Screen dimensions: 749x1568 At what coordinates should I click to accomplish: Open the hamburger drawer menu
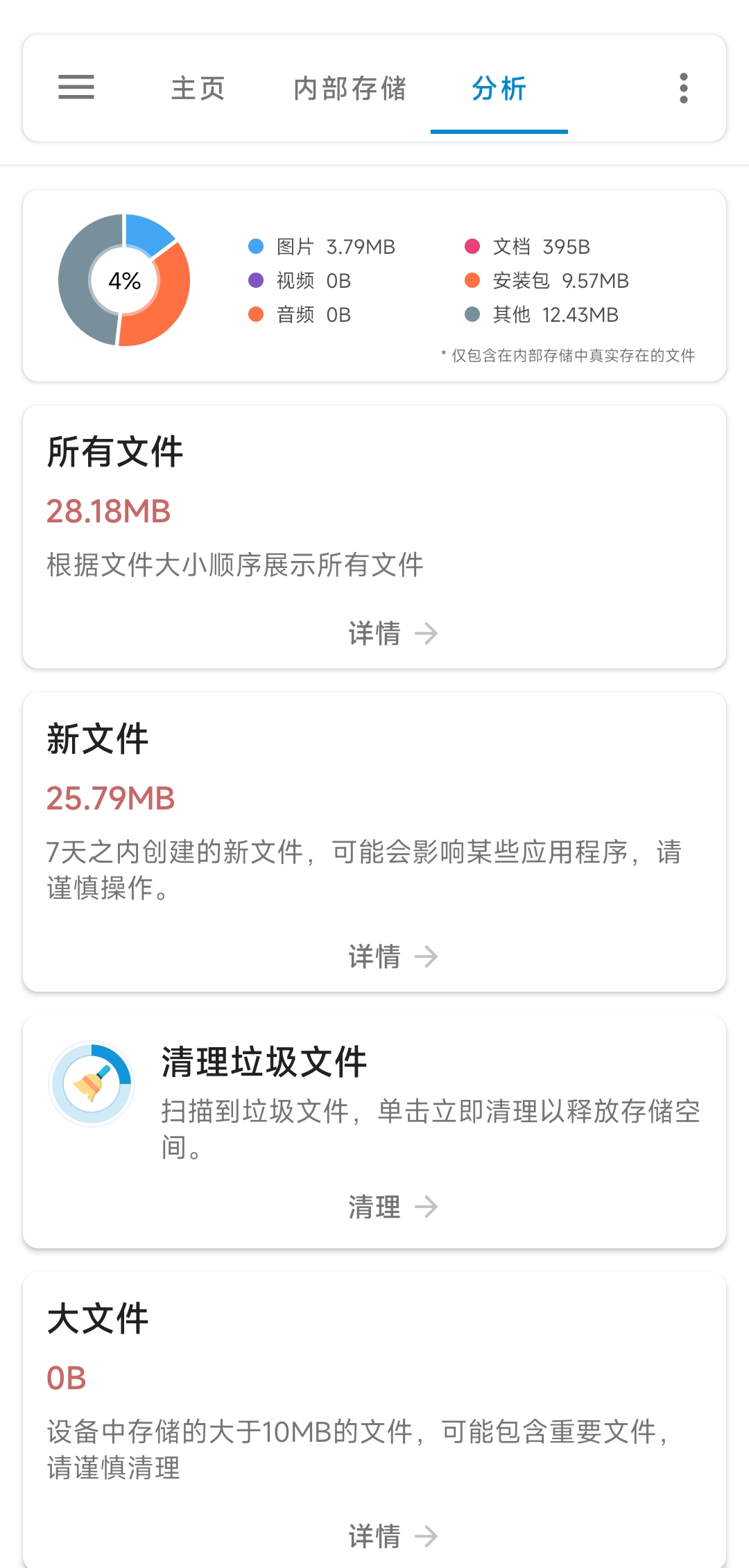[76, 87]
